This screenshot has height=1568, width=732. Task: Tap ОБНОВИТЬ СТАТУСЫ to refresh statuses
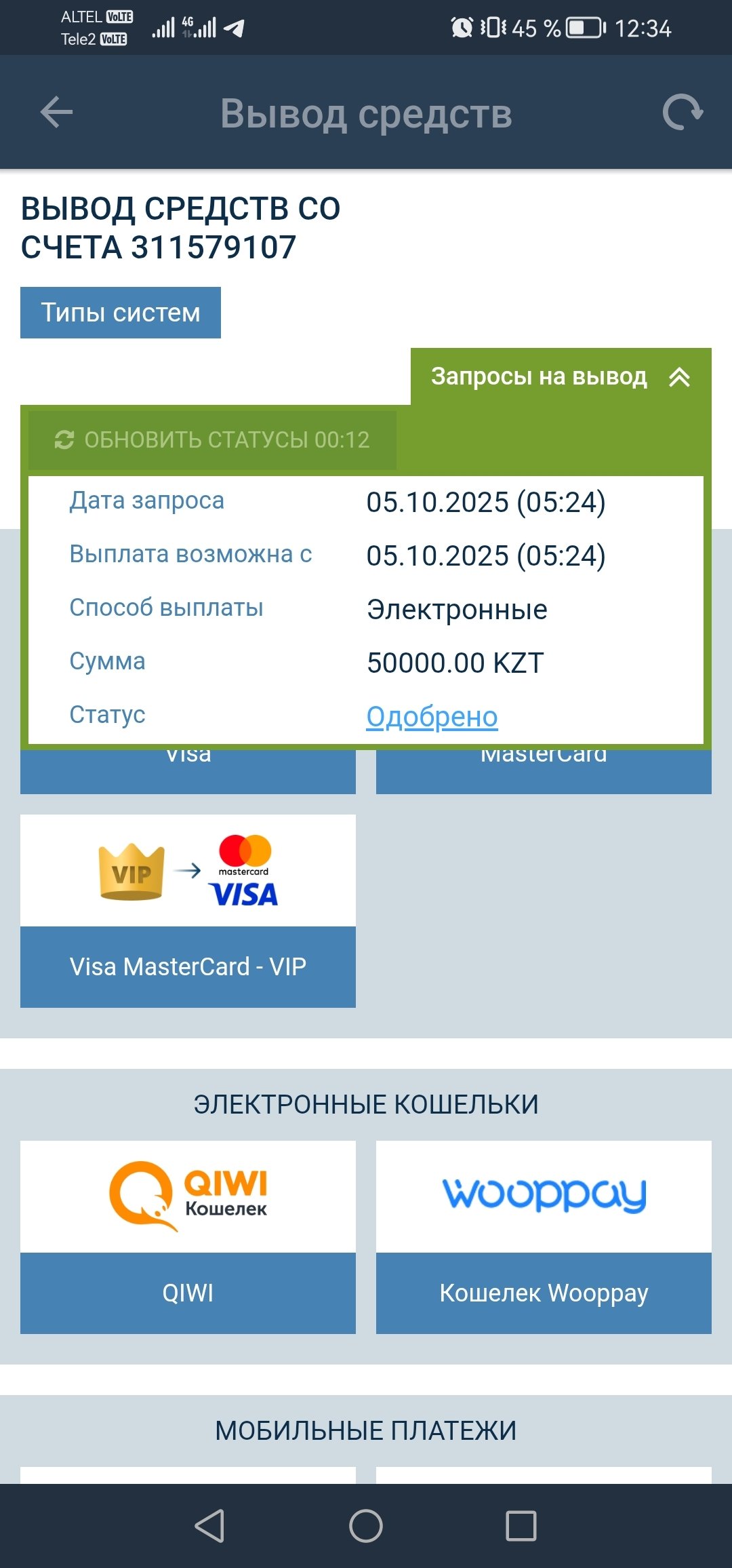[212, 440]
